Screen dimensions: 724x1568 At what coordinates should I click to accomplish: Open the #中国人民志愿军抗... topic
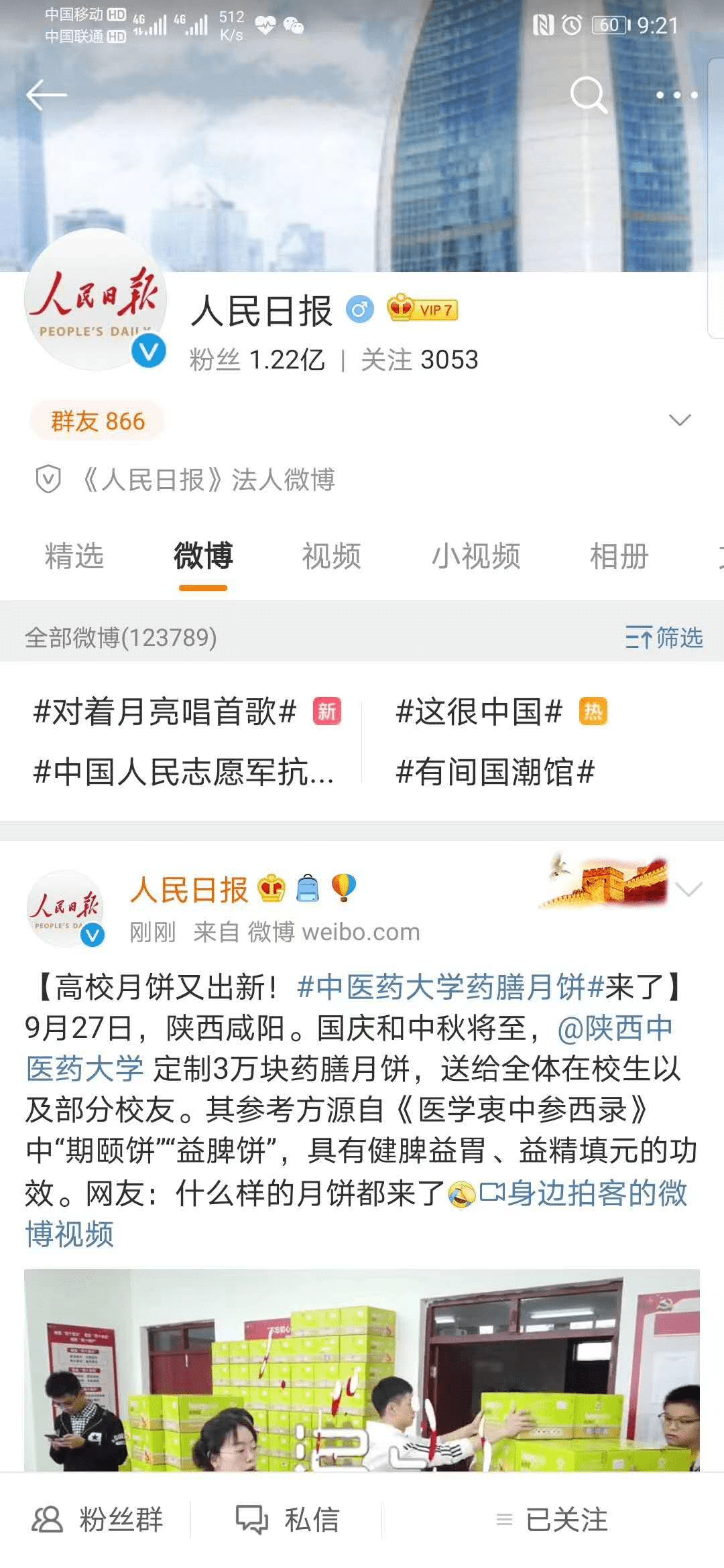click(183, 772)
